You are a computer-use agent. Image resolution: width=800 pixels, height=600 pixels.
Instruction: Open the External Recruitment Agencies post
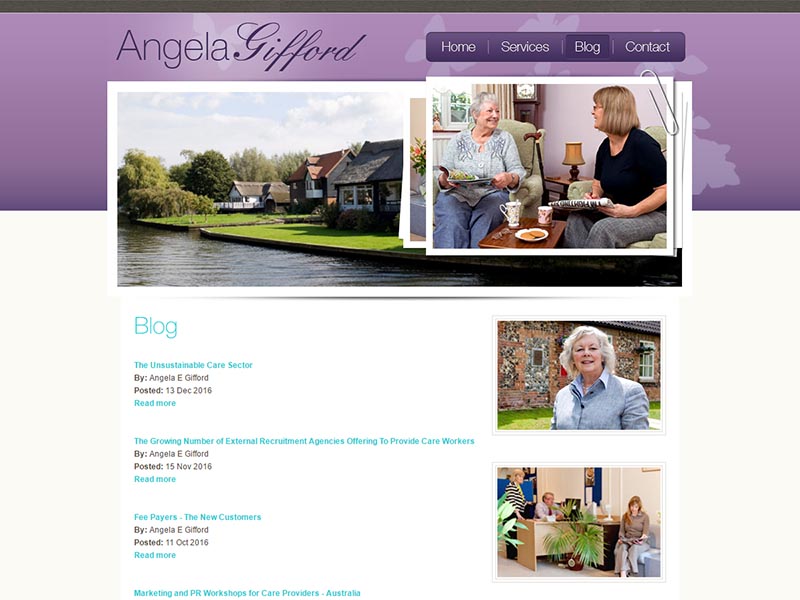[304, 441]
